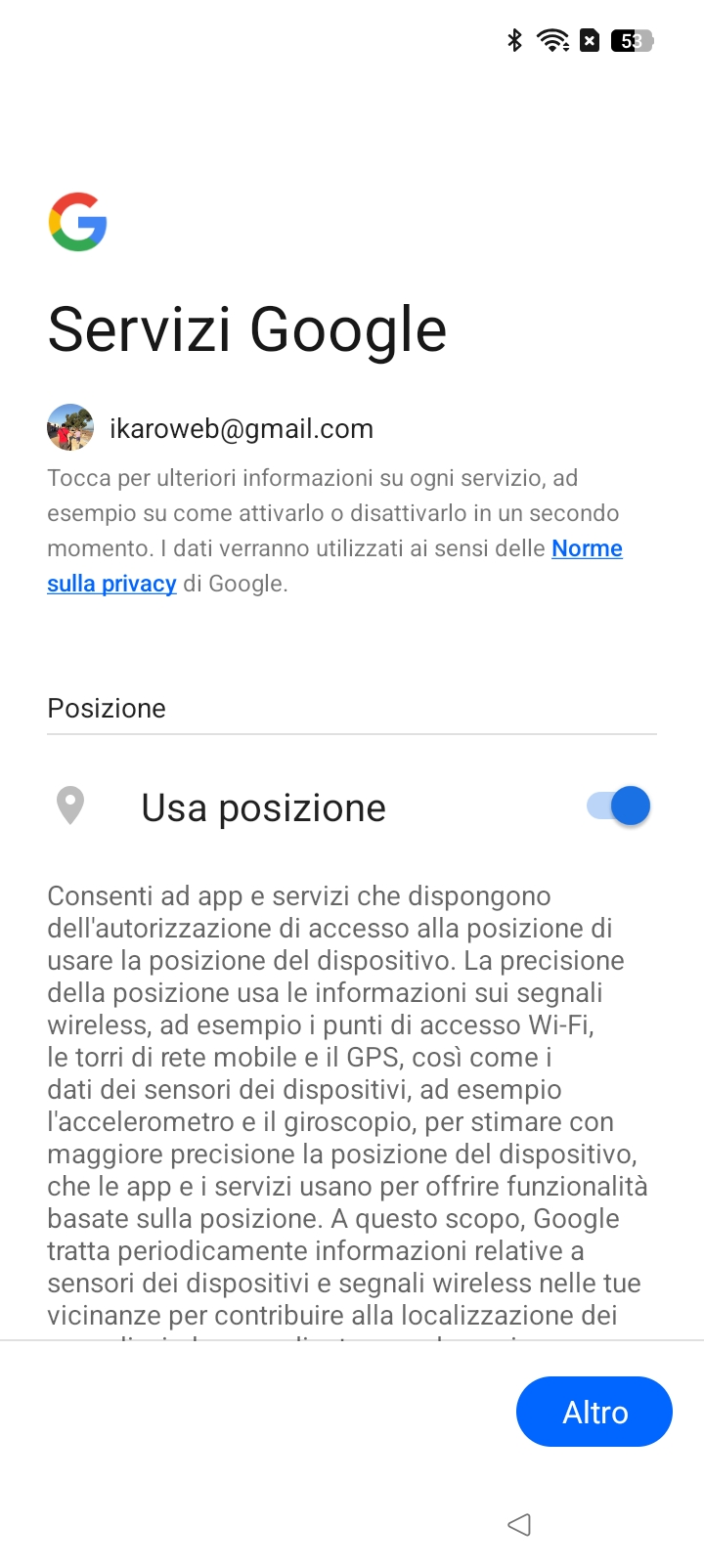Image resolution: width=704 pixels, height=1568 pixels.
Task: Tap the blue Altro button
Action: coord(594,1412)
